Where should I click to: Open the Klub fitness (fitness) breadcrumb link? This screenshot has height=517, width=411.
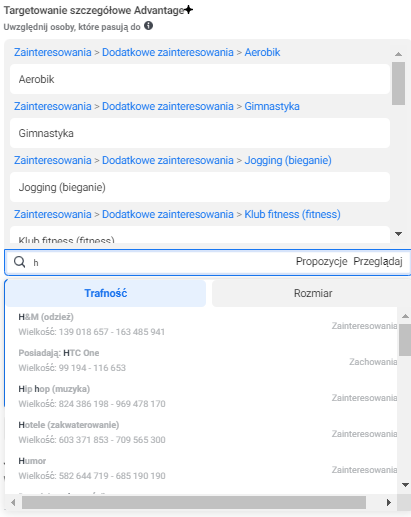click(292, 214)
